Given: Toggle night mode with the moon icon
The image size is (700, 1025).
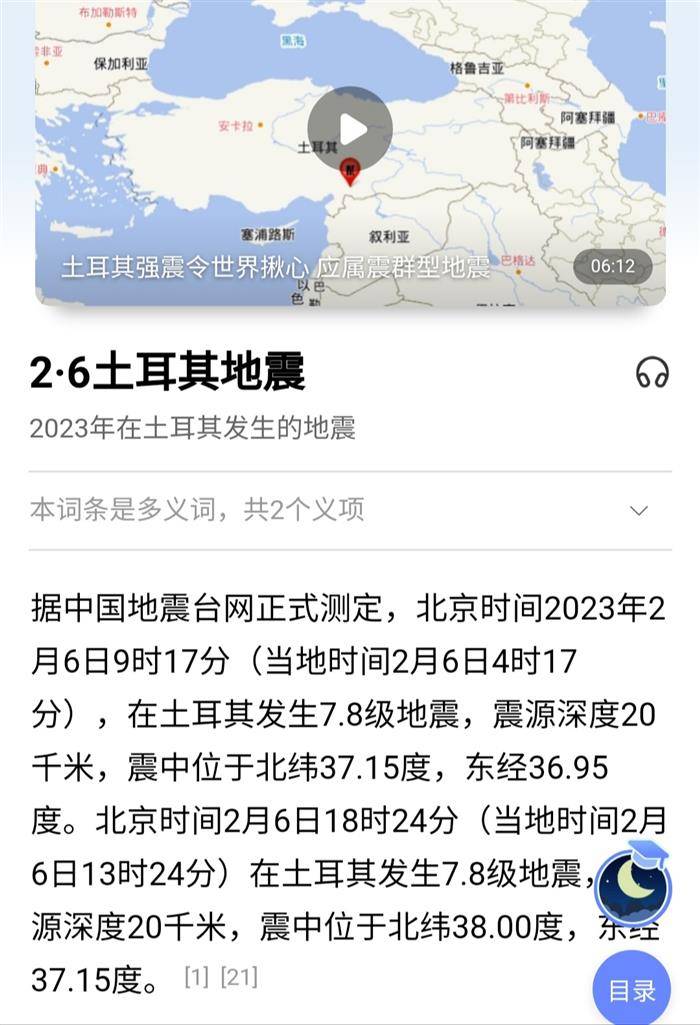Looking at the screenshot, I should [633, 885].
